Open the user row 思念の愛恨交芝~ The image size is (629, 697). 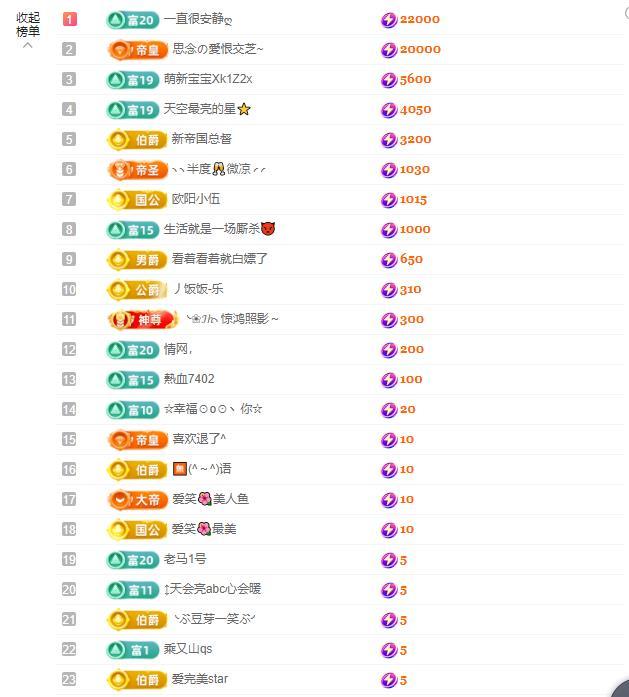pos(218,49)
